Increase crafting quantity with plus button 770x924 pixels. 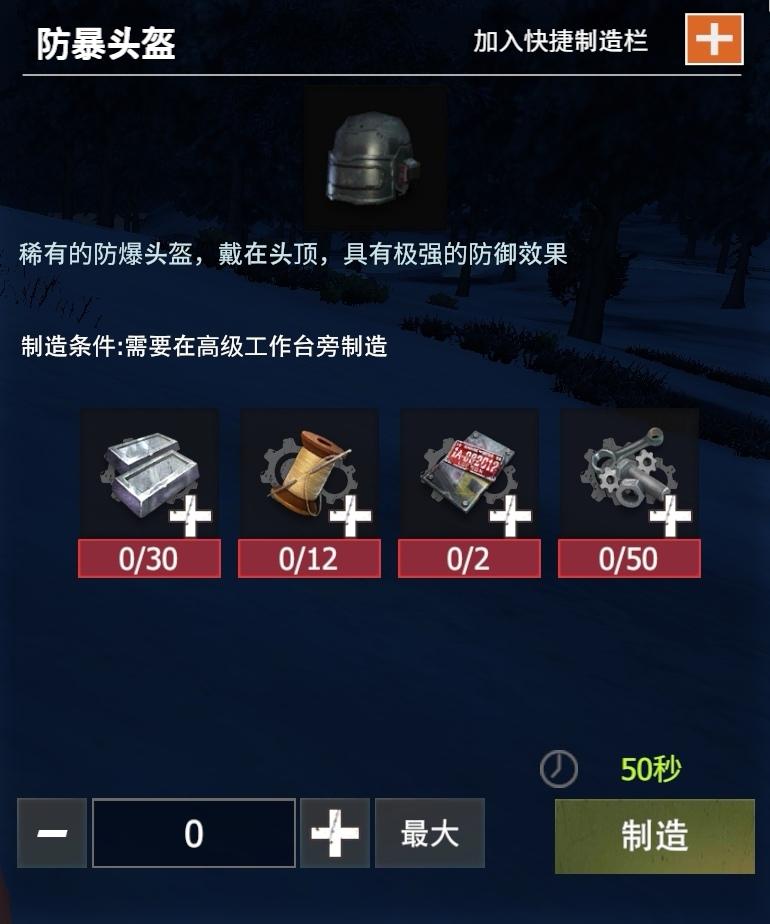[x=334, y=833]
